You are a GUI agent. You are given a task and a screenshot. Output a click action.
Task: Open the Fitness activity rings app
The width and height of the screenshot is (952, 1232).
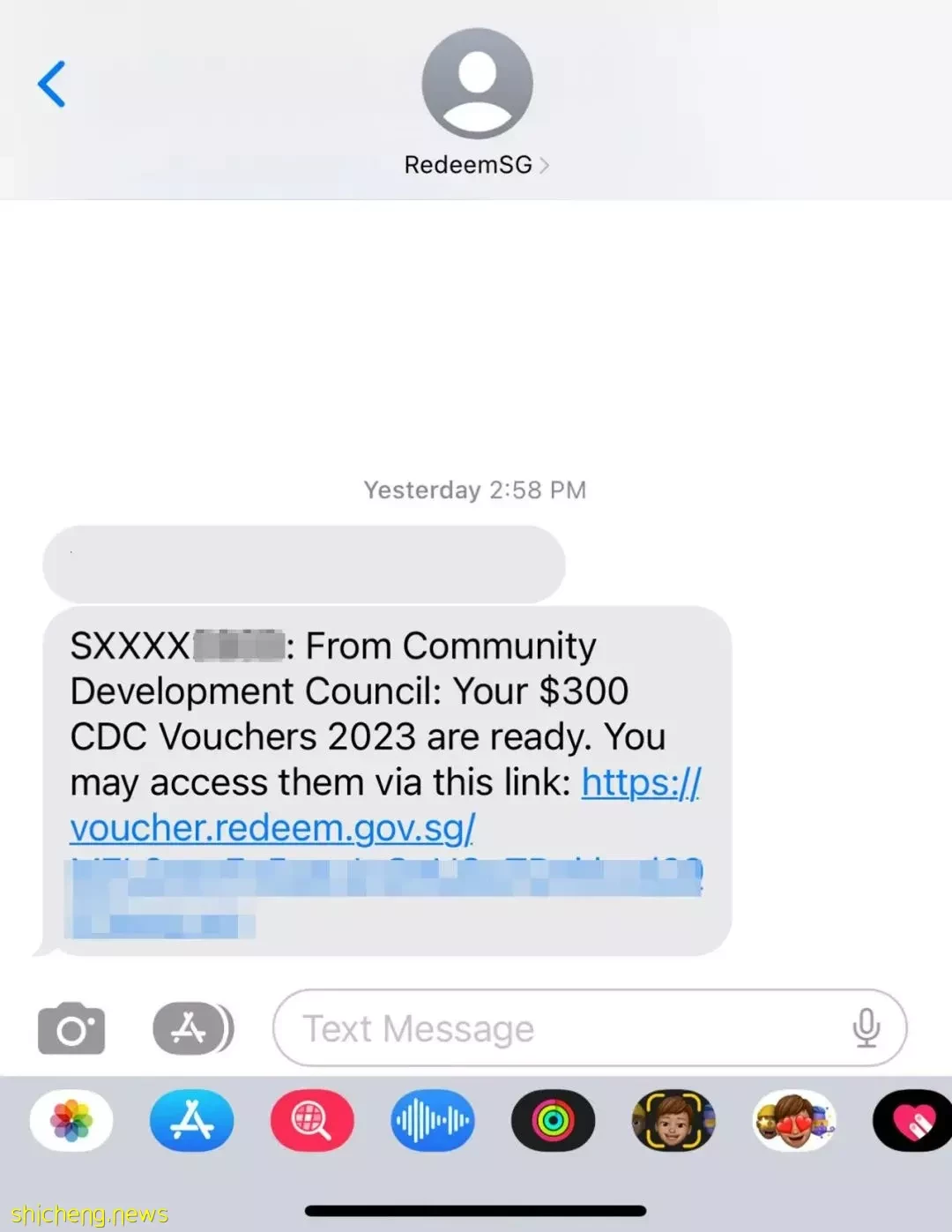pyautogui.click(x=553, y=1121)
